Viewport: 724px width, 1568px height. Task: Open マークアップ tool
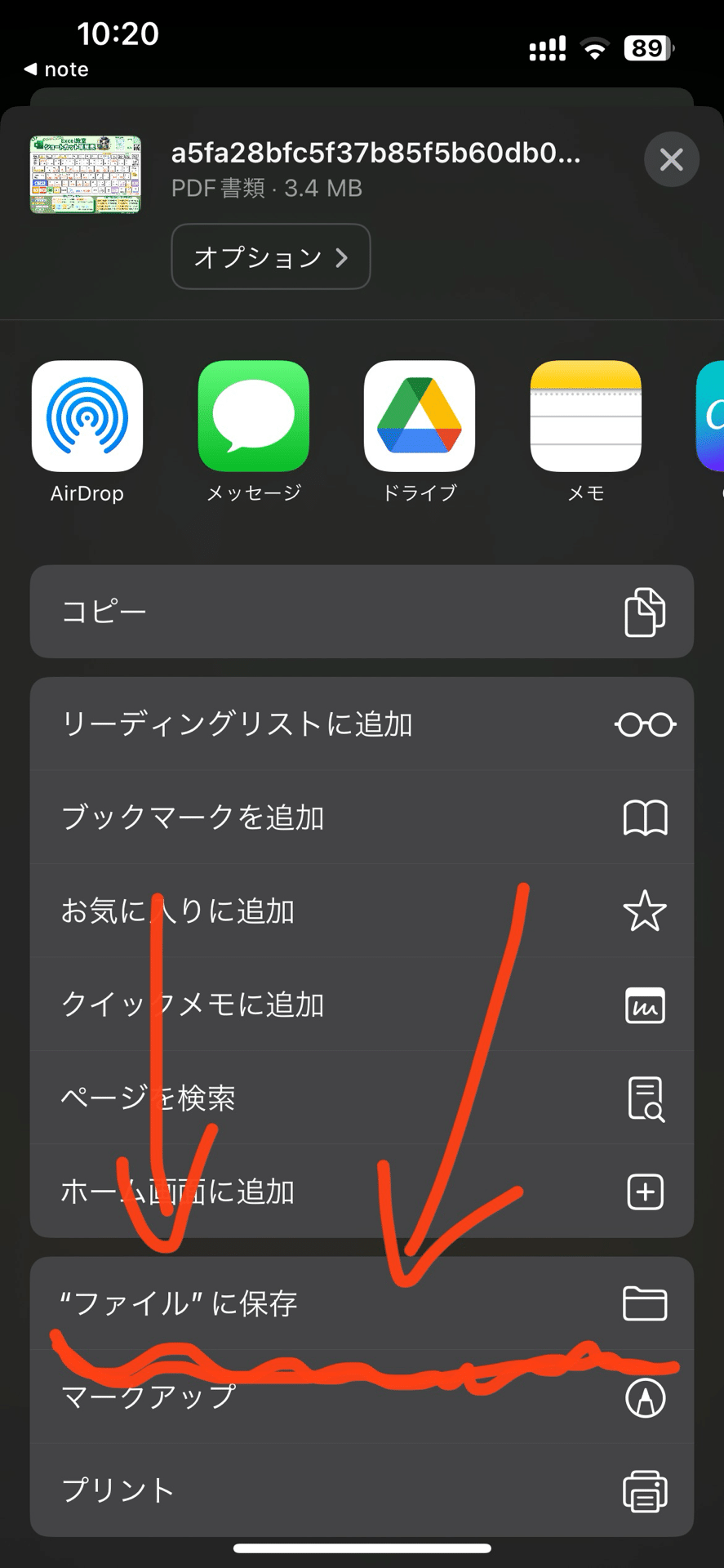362,1398
